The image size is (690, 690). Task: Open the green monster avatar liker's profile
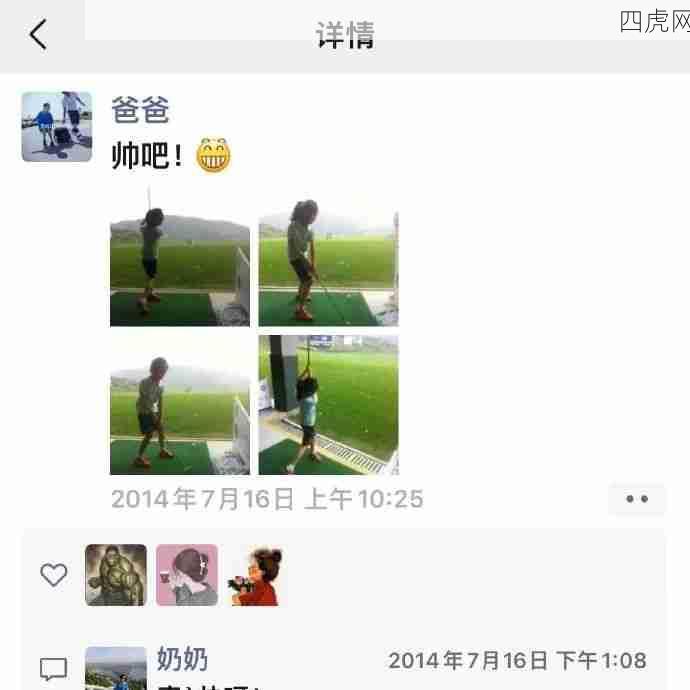[x=116, y=575]
